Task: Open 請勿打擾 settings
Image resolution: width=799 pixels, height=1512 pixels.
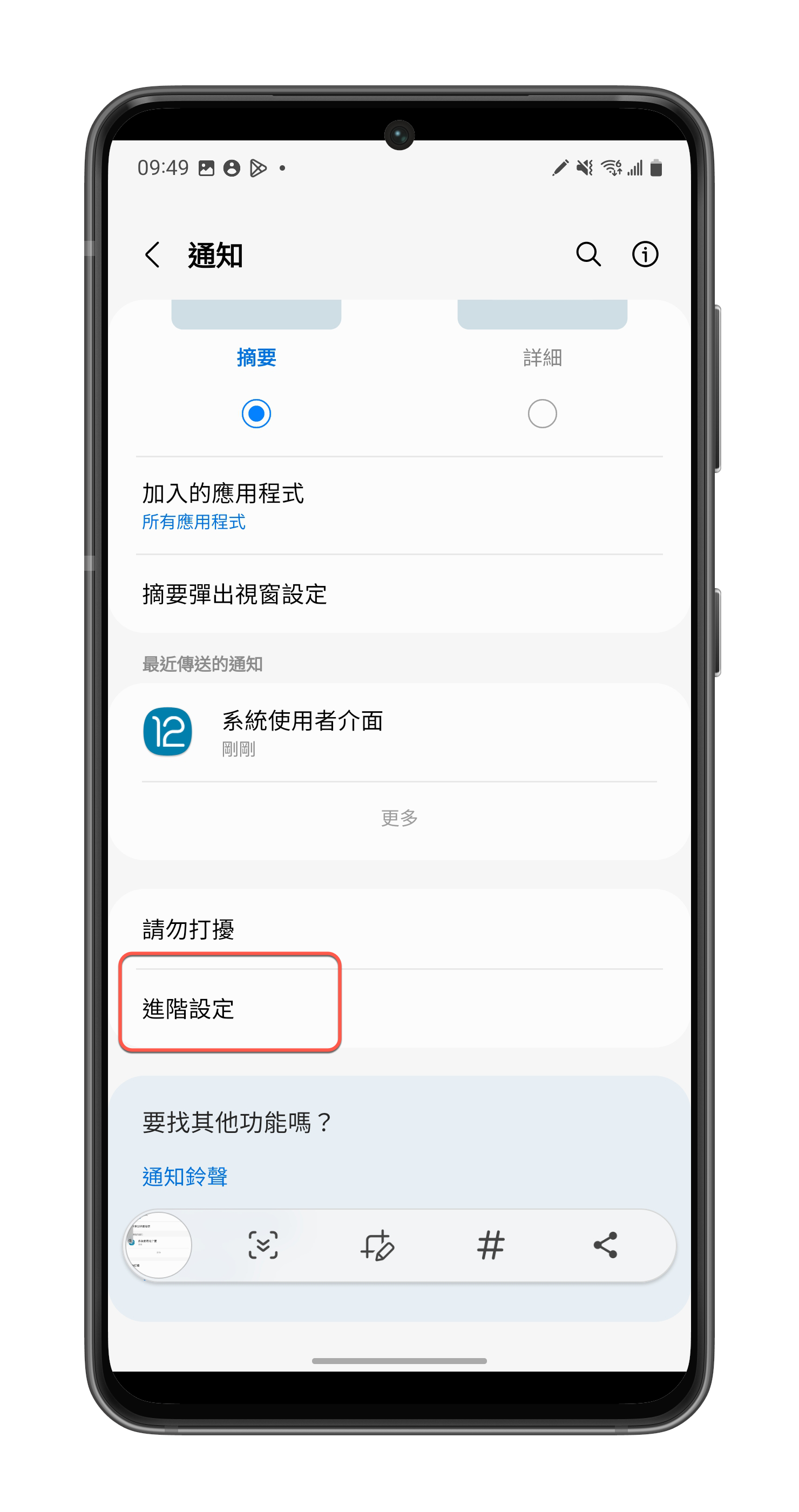Action: (x=399, y=929)
